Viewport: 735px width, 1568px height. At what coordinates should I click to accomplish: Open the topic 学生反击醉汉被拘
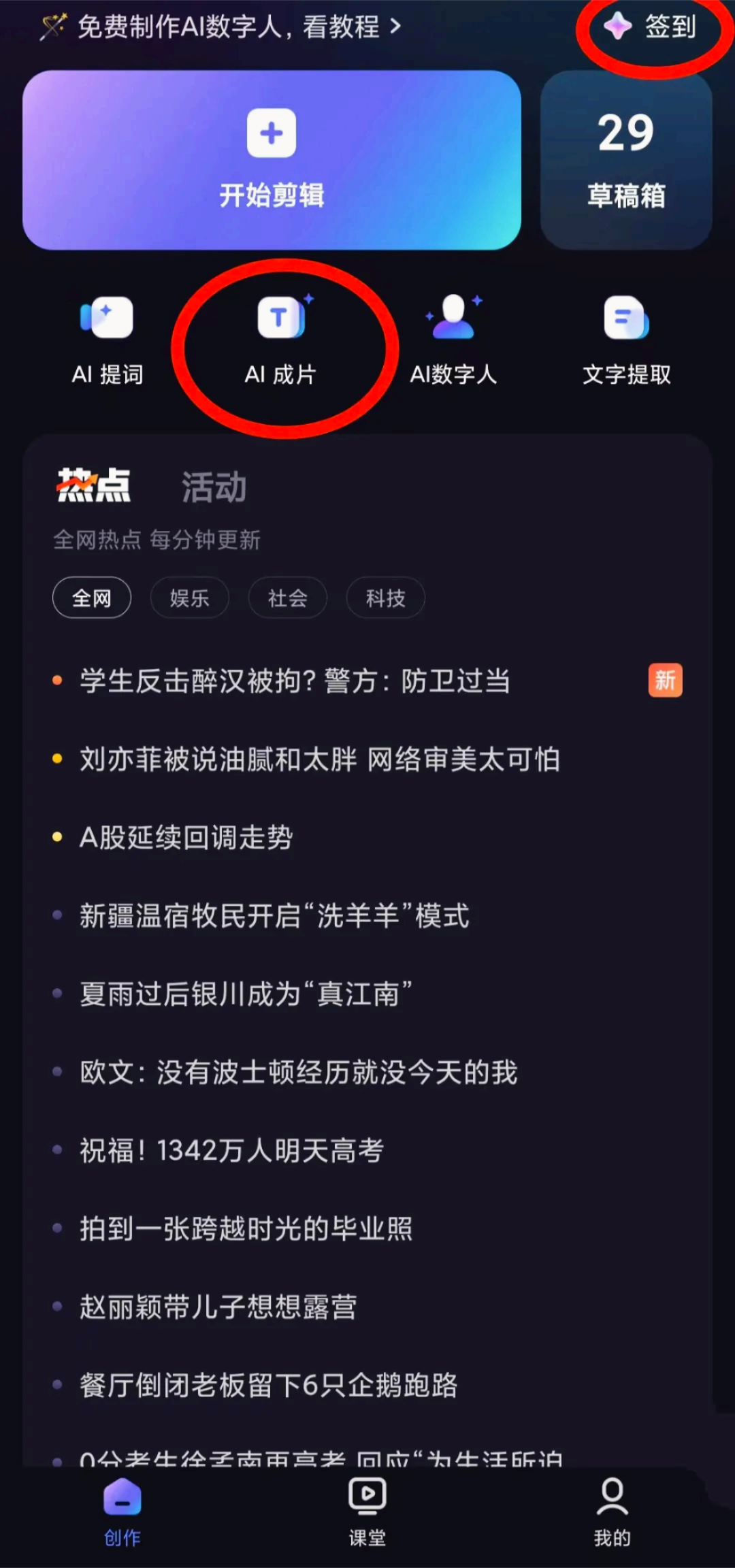click(295, 681)
